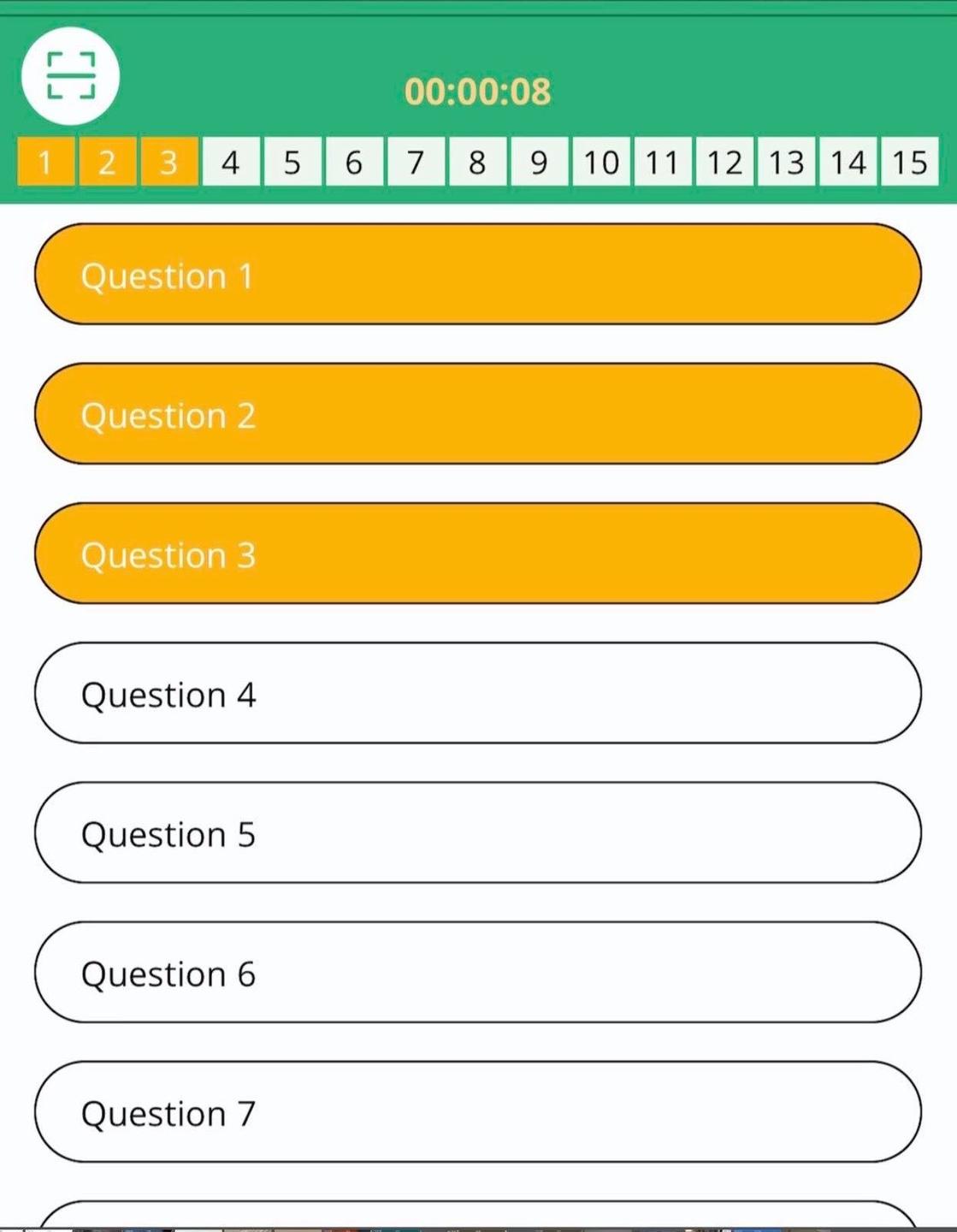Jump to number 15 in the strip
Viewport: 957px width, 1232px height.
pos(910,162)
